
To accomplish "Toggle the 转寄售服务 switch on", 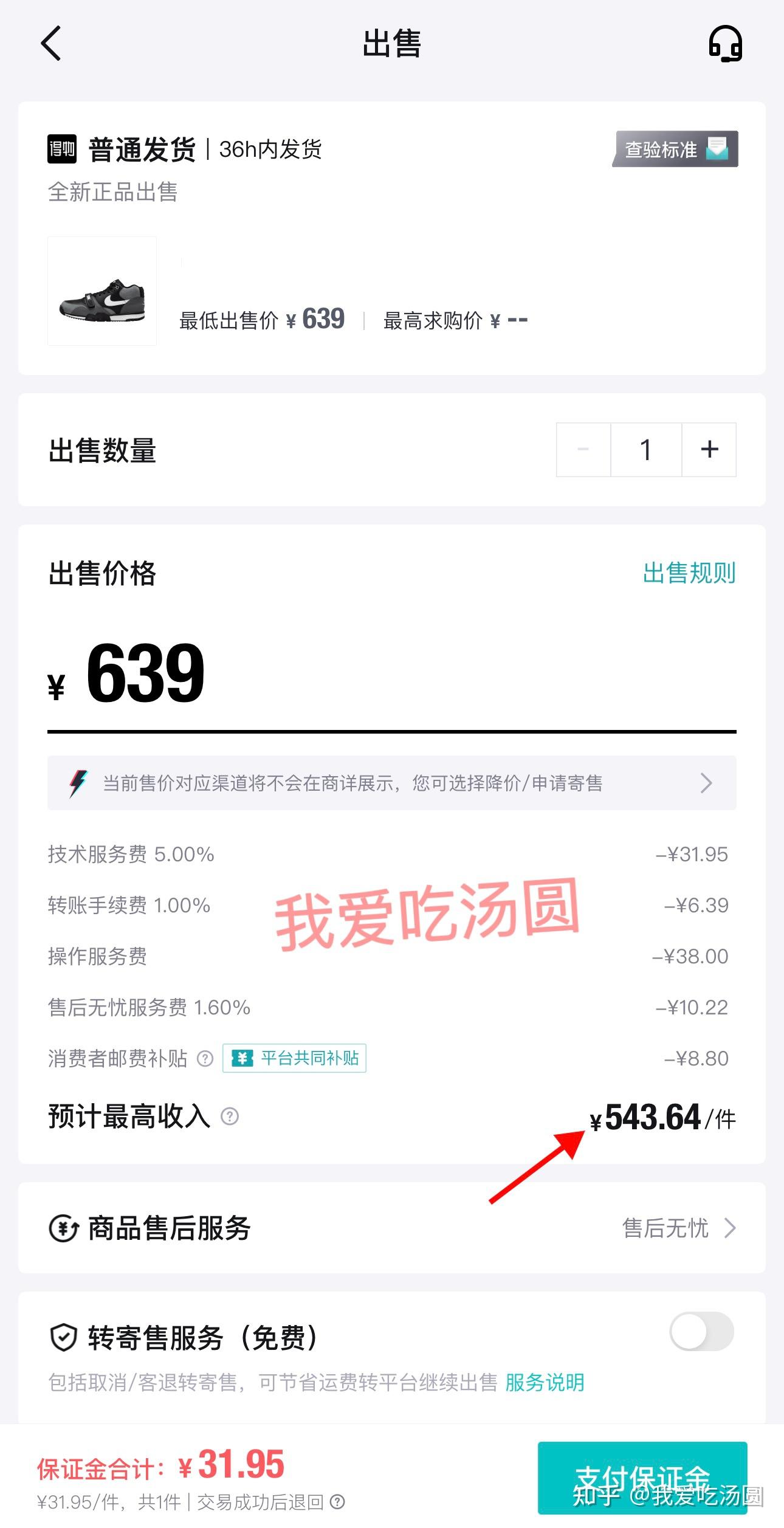I will pos(702,1331).
